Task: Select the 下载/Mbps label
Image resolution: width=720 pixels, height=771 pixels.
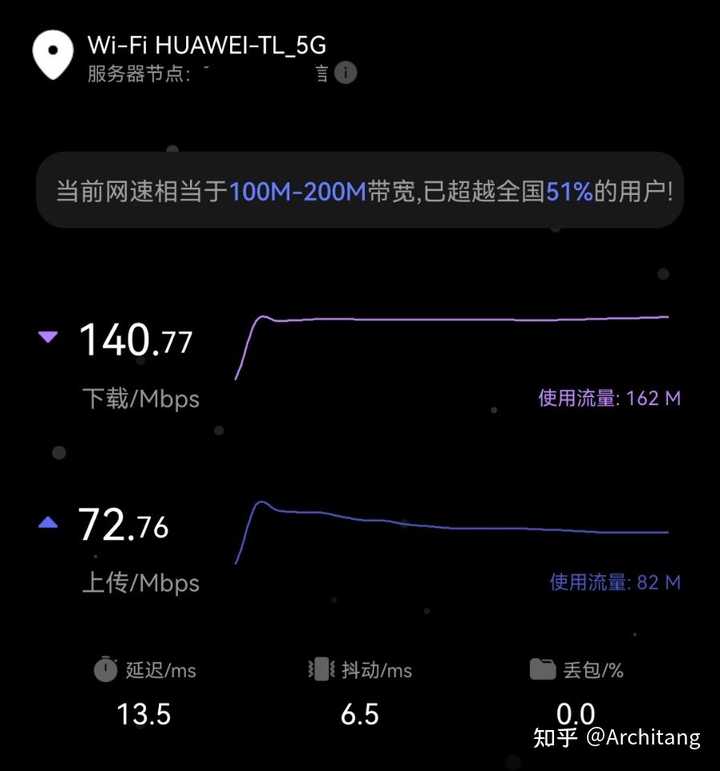Action: click(x=141, y=398)
